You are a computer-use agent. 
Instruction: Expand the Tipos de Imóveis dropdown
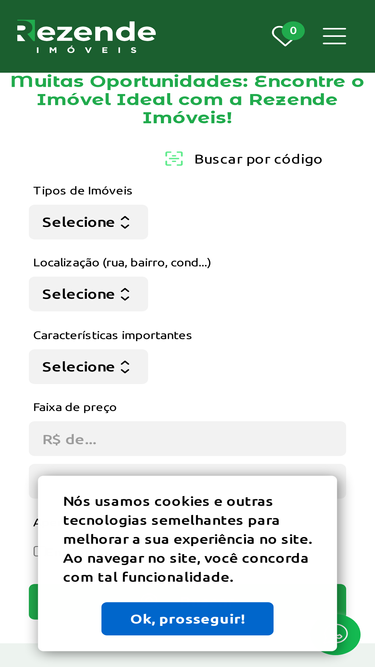click(88, 222)
